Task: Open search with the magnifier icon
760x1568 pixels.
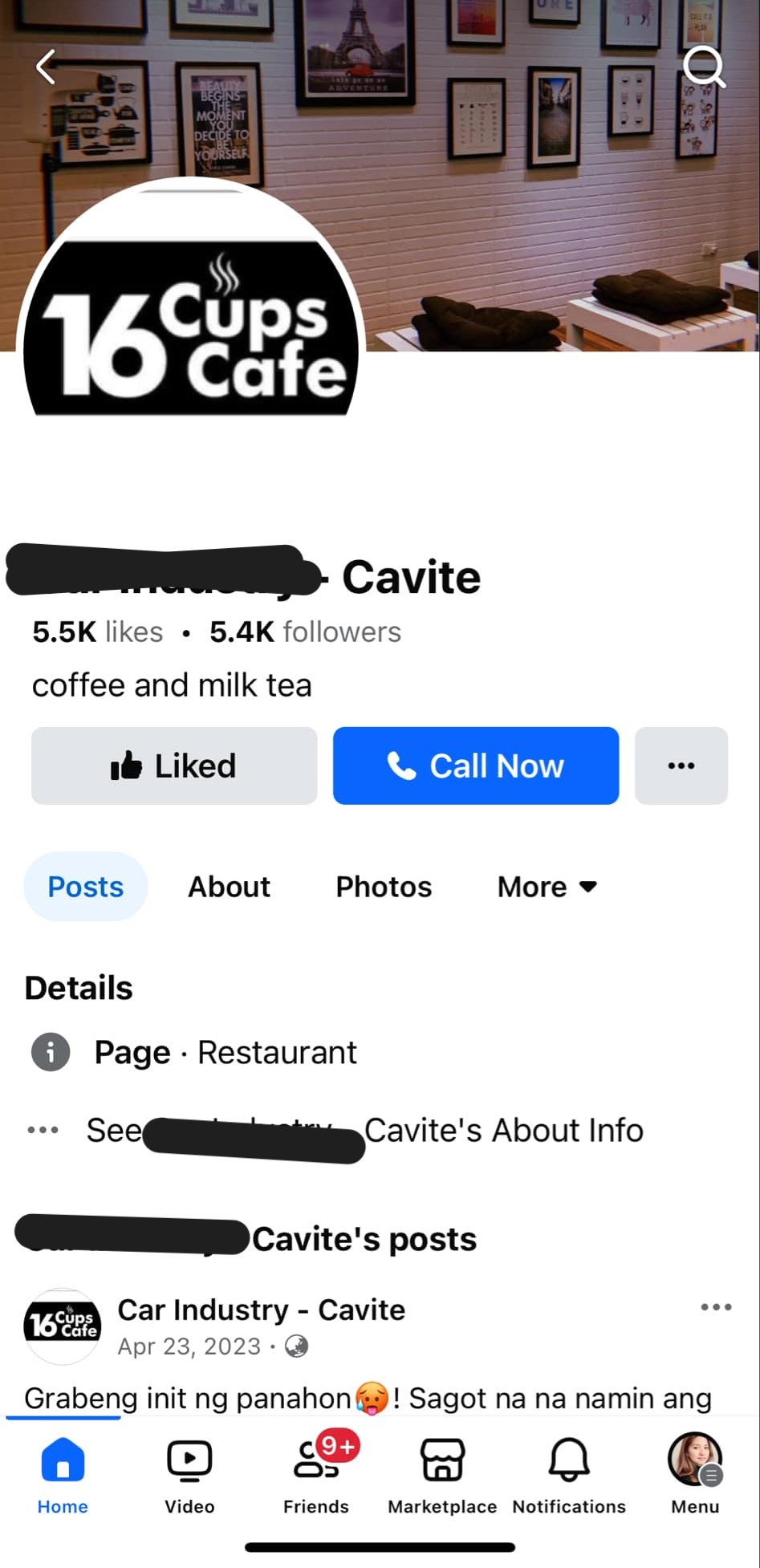Action: point(704,67)
